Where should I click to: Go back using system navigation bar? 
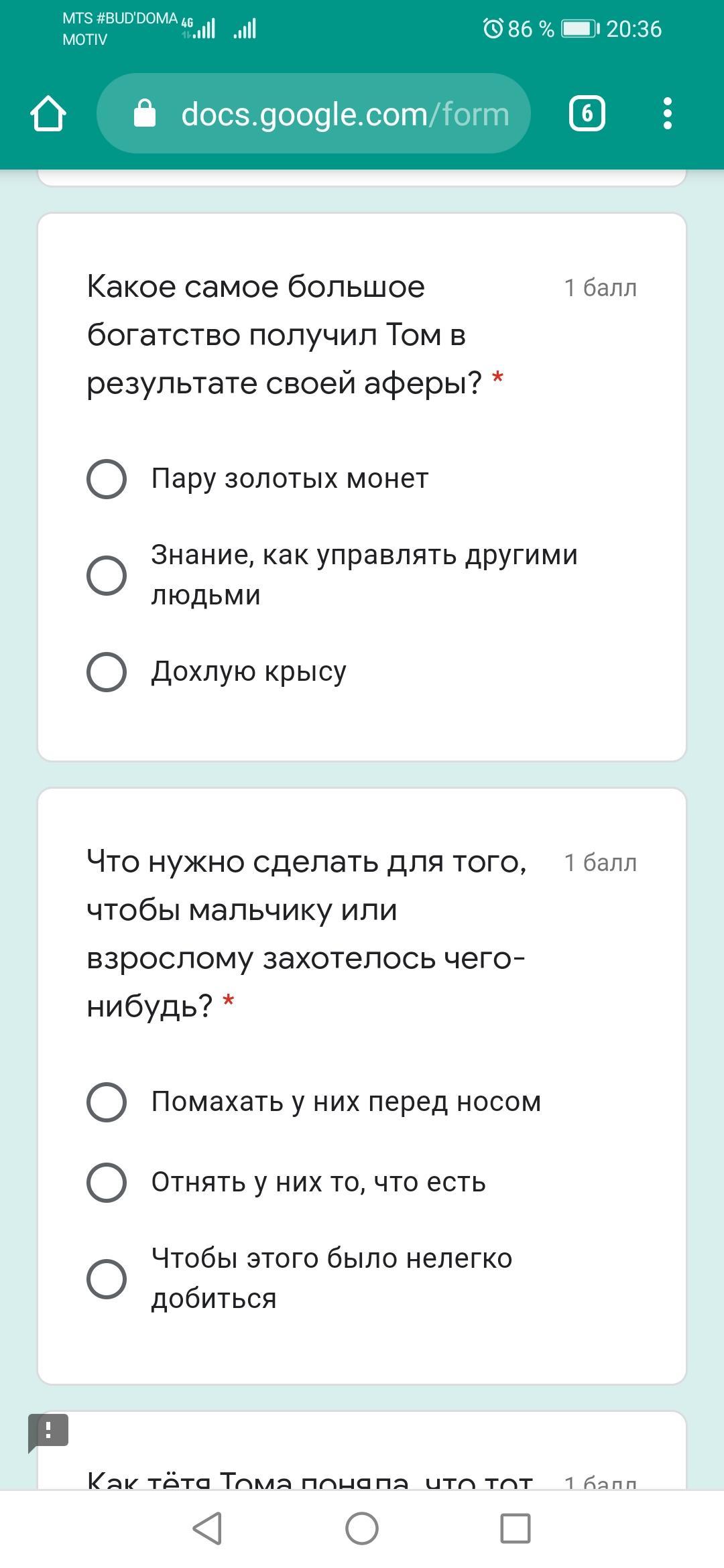[x=208, y=1528]
